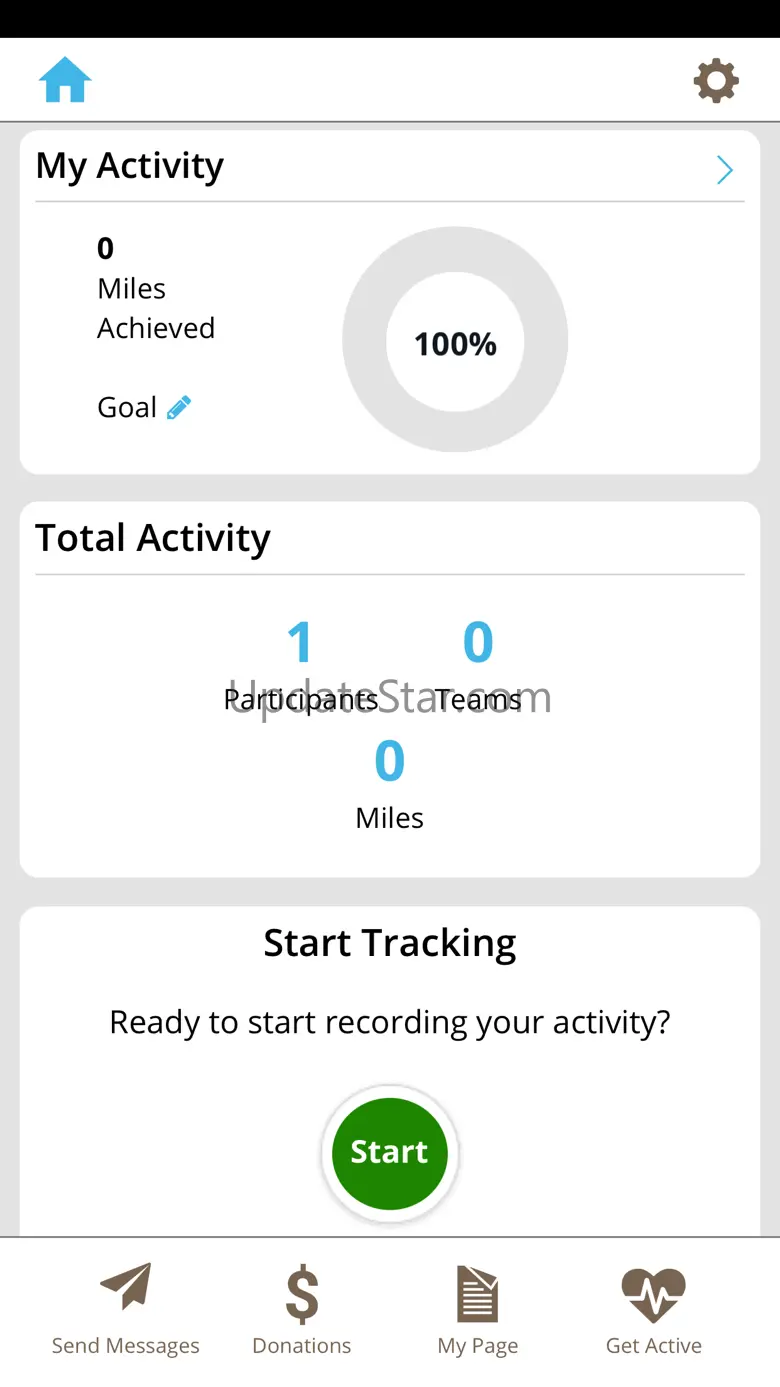The width and height of the screenshot is (780, 1387).
Task: Open the settings gear
Action: point(716,80)
